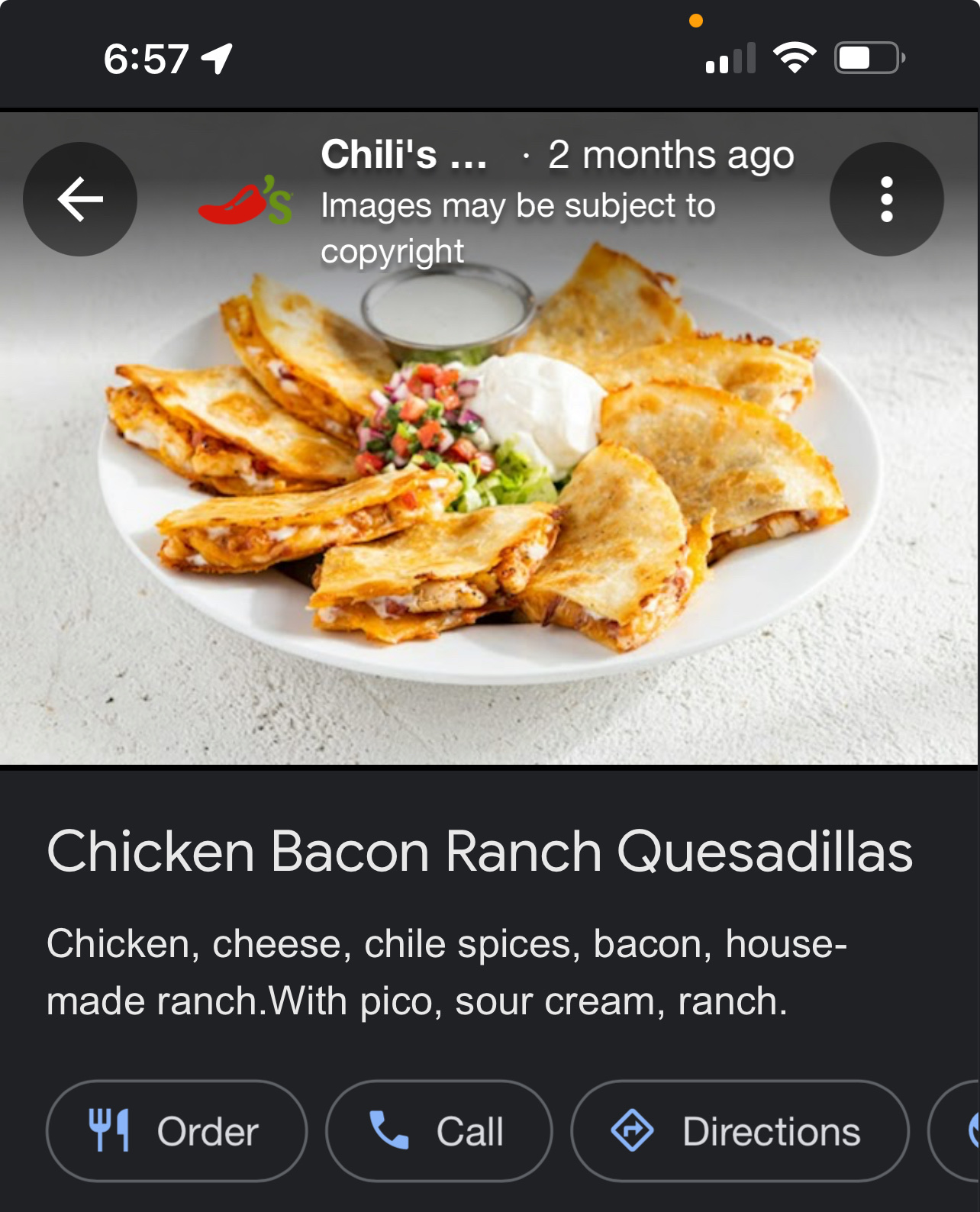Get Directions to the restaurant
The width and height of the screenshot is (980, 1212).
tap(739, 1131)
